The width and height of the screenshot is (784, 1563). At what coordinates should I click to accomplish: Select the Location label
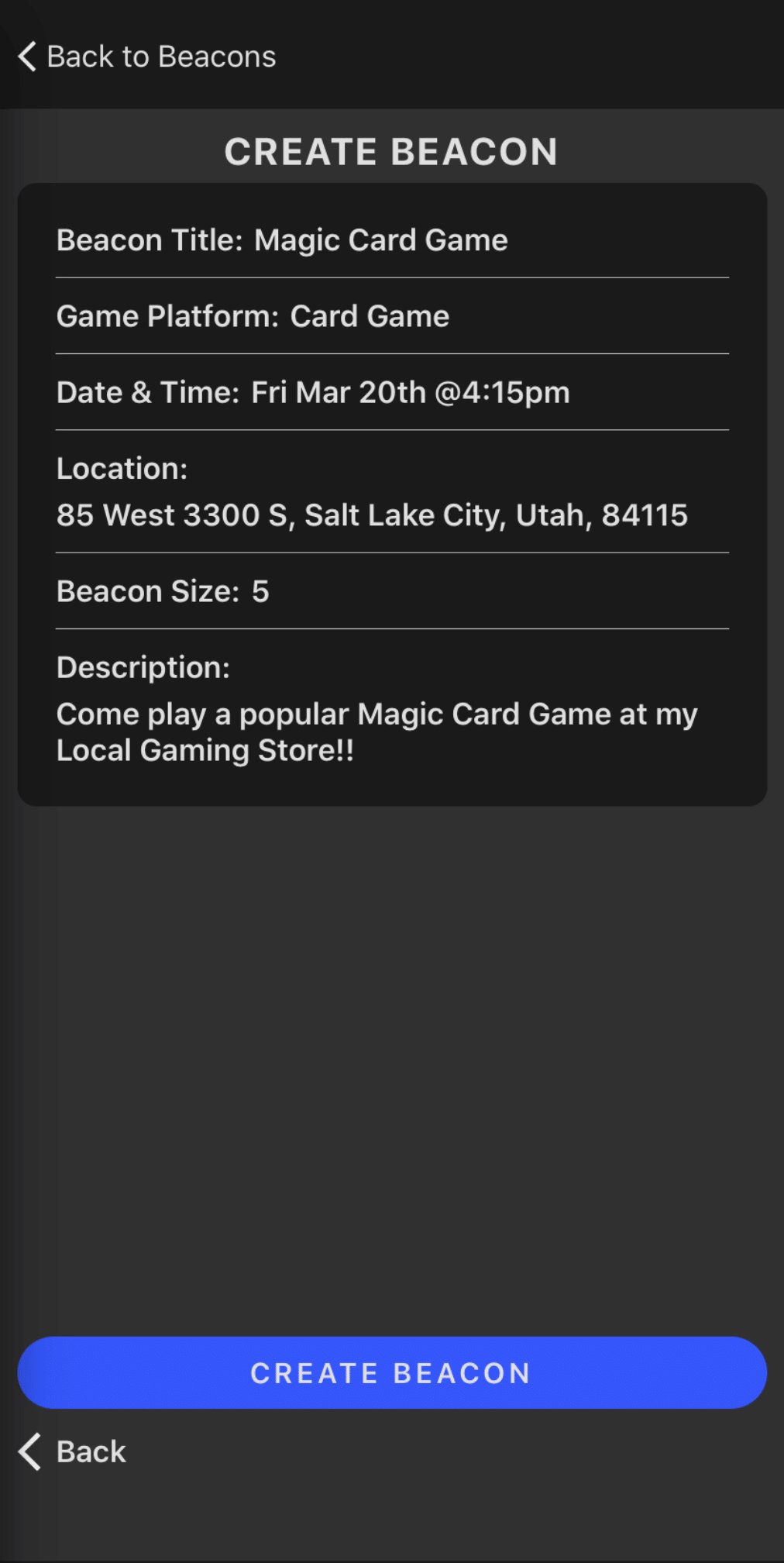pos(119,468)
